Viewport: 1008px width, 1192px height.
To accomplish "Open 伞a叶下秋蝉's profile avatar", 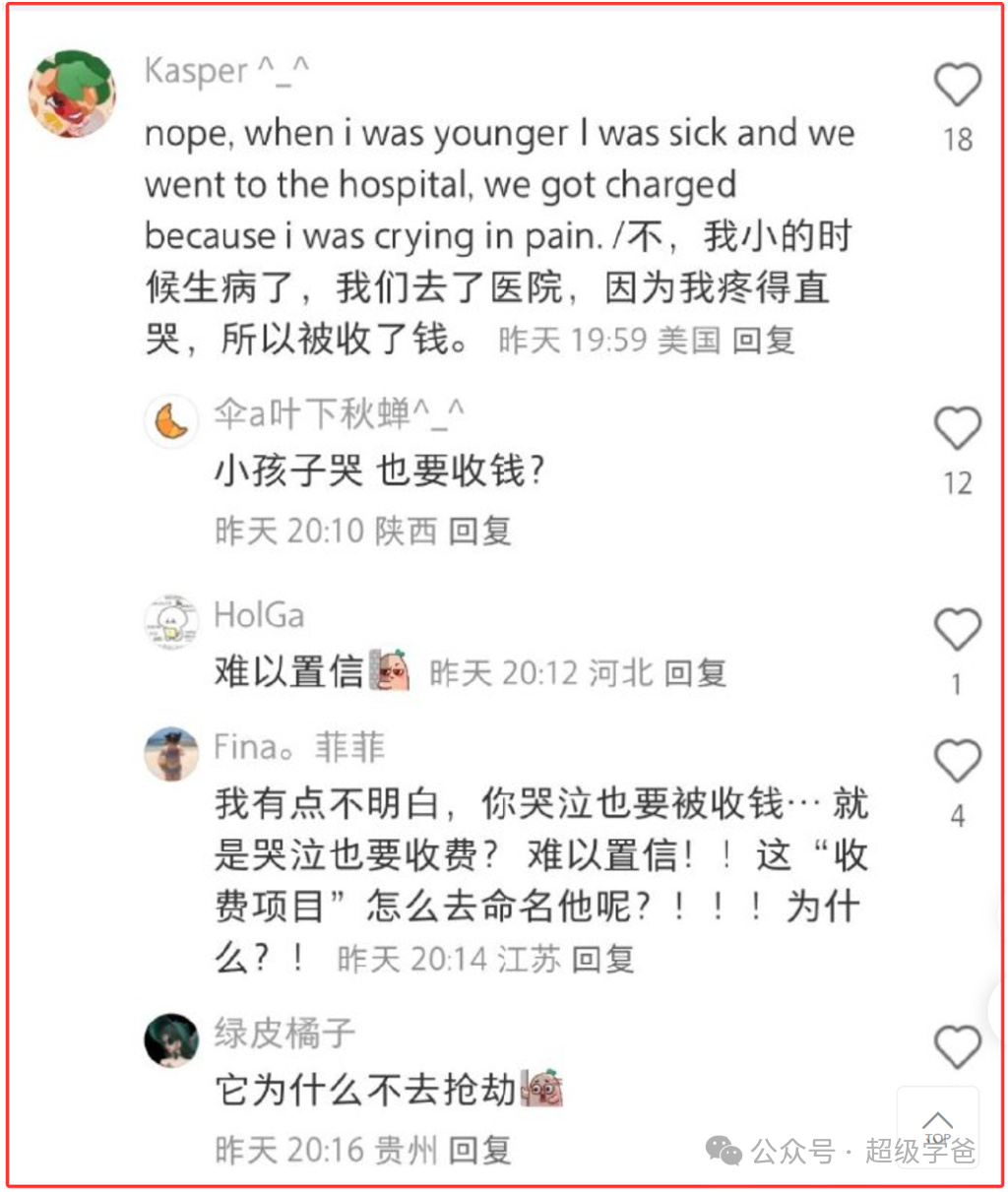I will pyautogui.click(x=172, y=421).
